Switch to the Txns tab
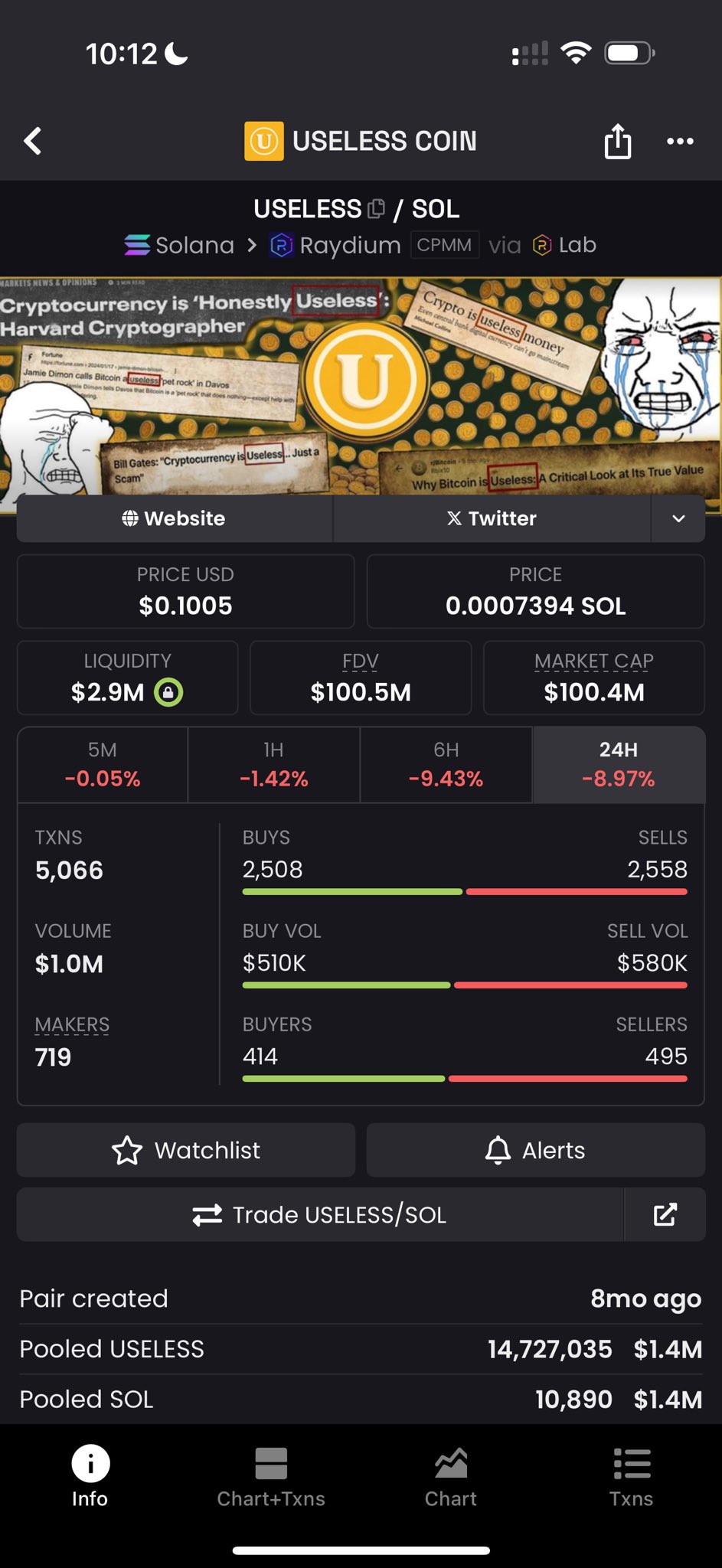Viewport: 722px width, 1568px height. click(631, 1478)
